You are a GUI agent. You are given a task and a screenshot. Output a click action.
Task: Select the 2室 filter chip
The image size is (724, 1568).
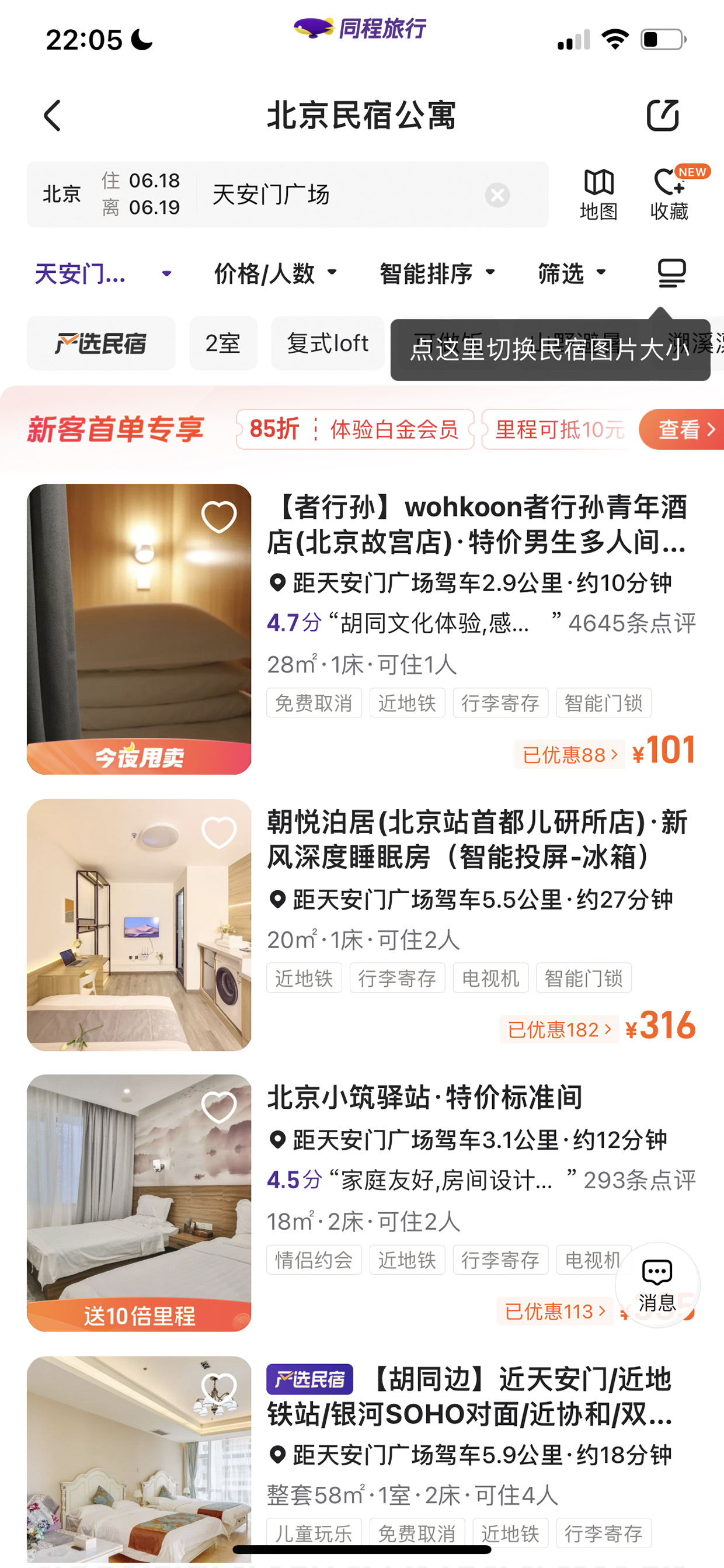[x=222, y=344]
